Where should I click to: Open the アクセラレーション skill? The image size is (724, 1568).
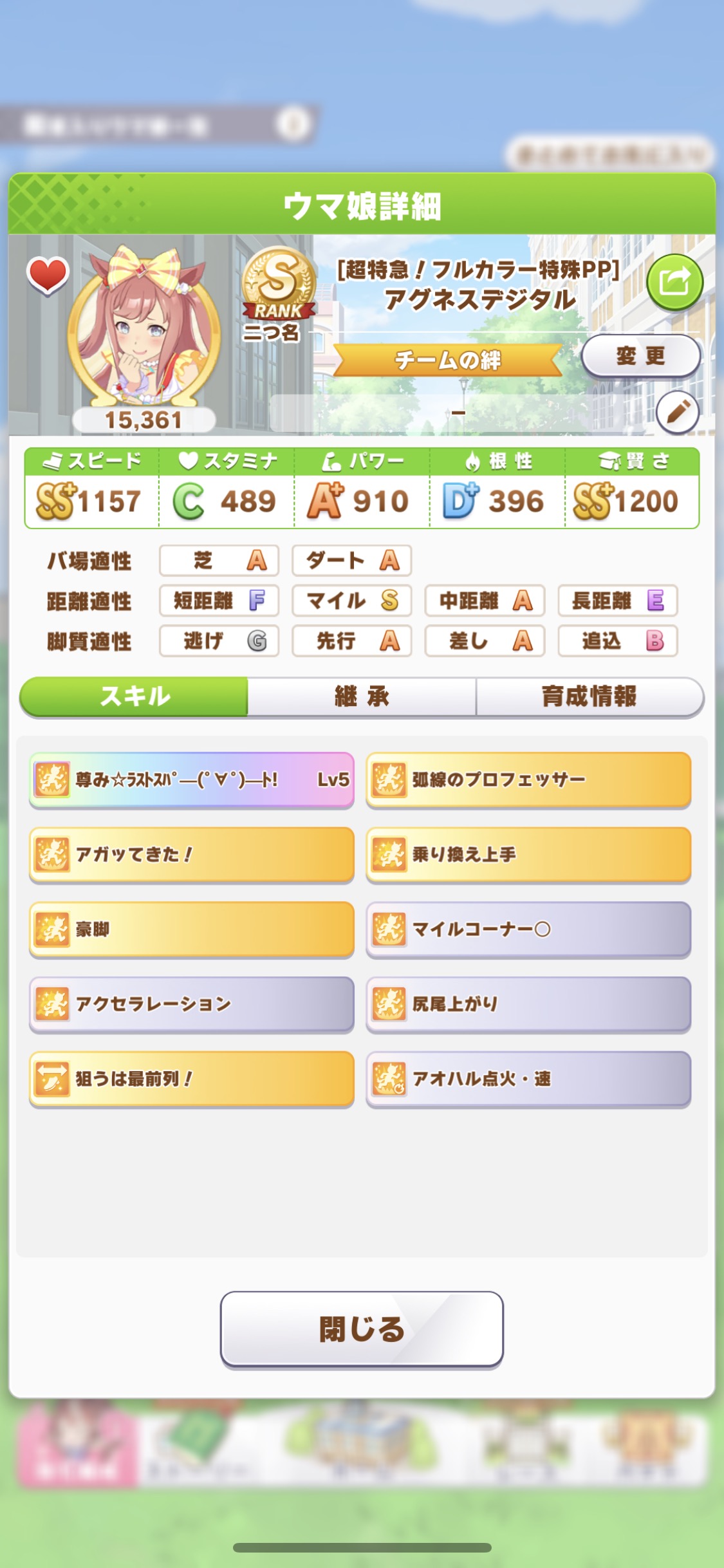tap(192, 1003)
